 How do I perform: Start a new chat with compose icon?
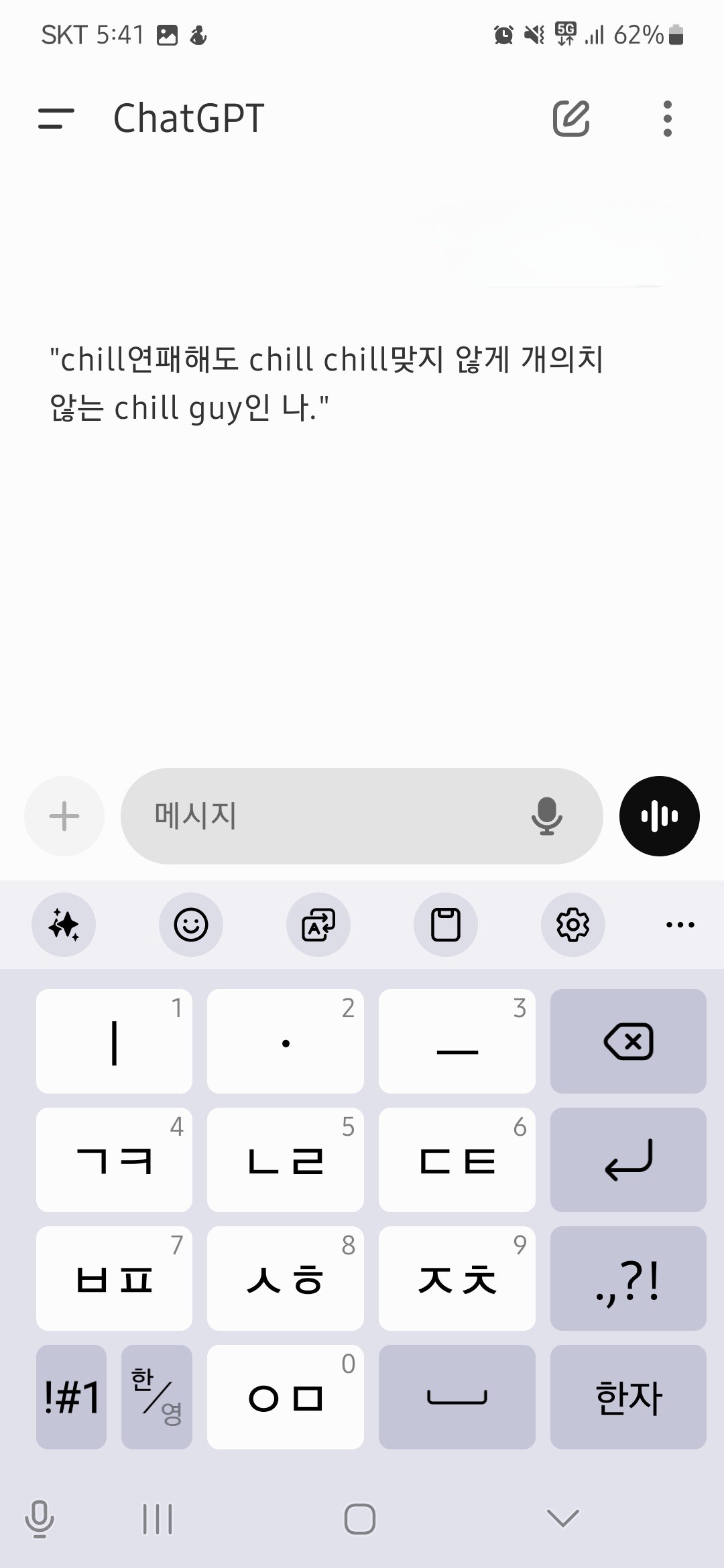click(571, 119)
